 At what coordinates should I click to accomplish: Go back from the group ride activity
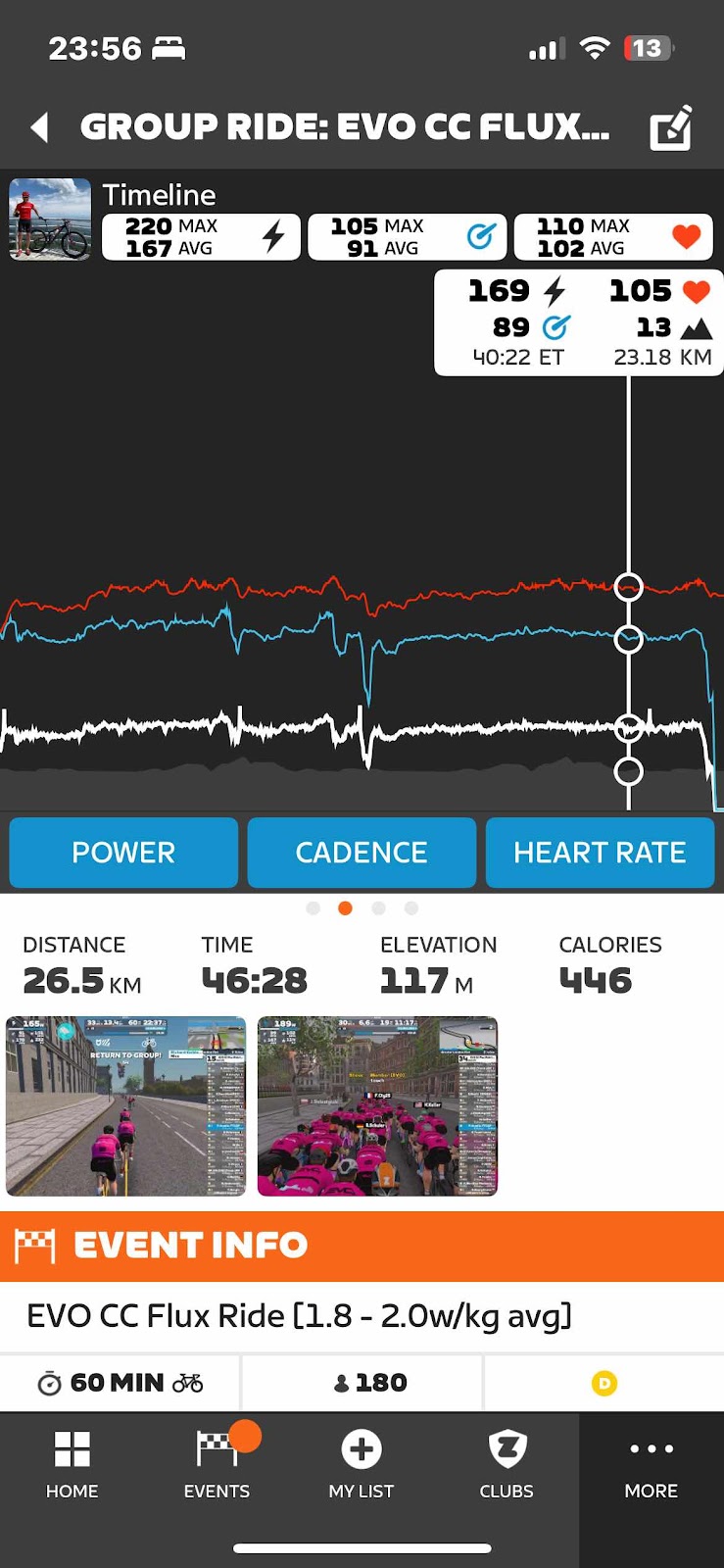[40, 127]
